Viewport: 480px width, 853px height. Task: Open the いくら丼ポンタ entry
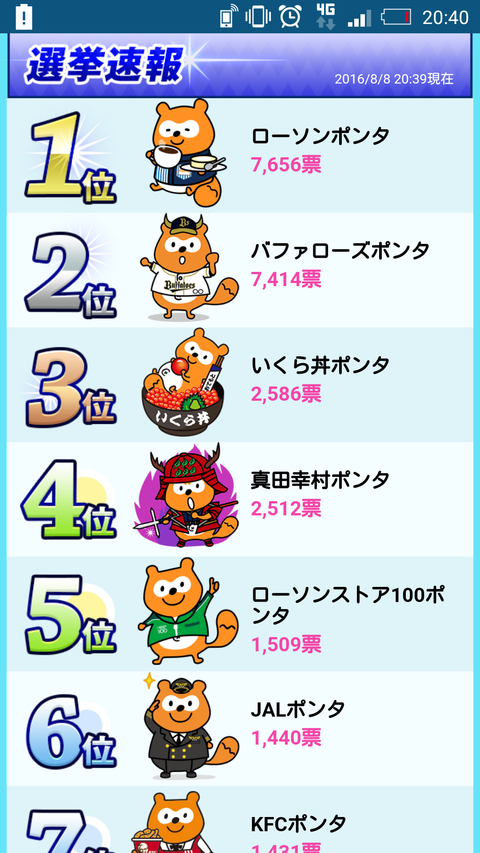240,385
